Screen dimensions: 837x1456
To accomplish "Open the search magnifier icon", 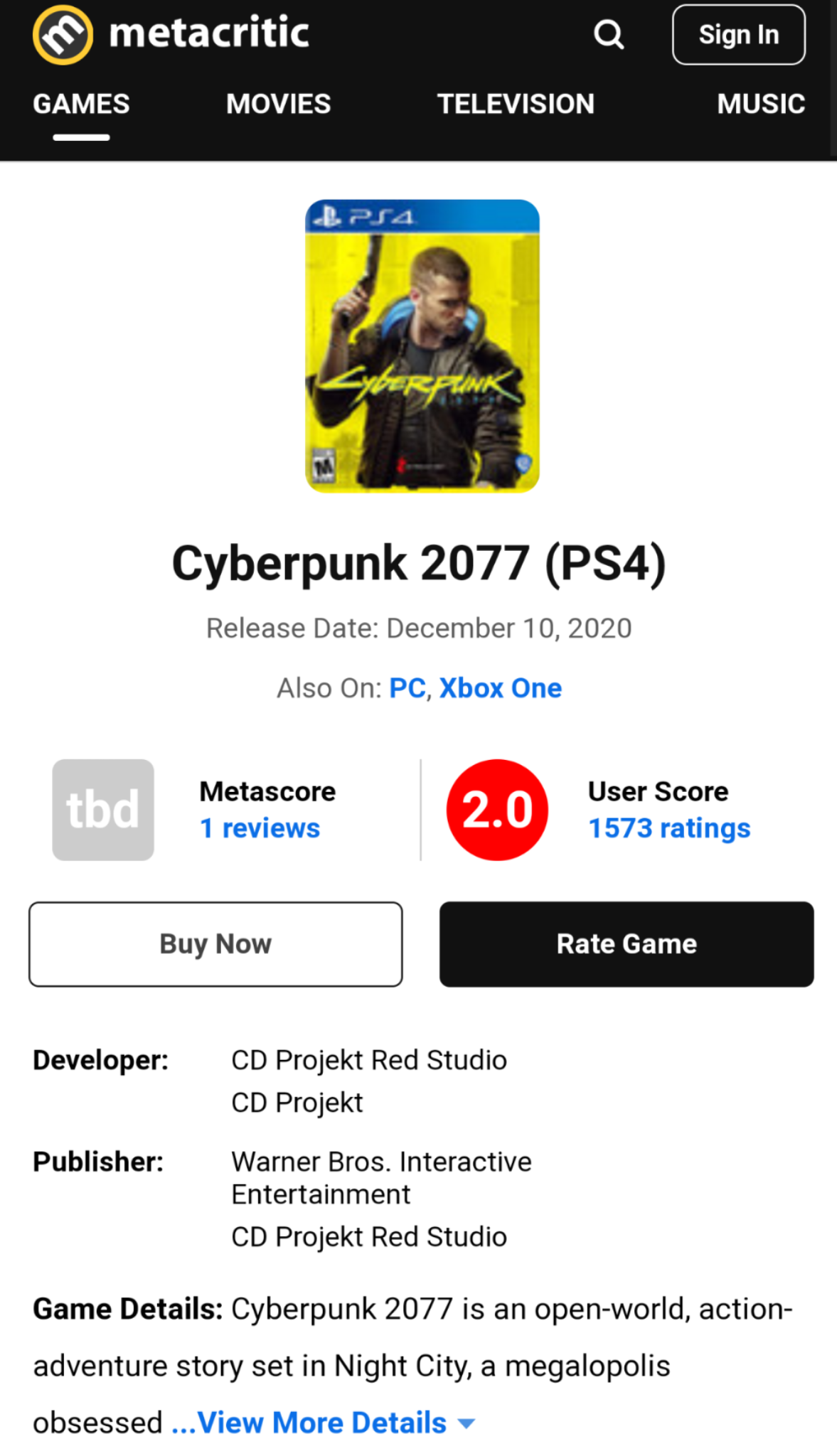I will [609, 34].
